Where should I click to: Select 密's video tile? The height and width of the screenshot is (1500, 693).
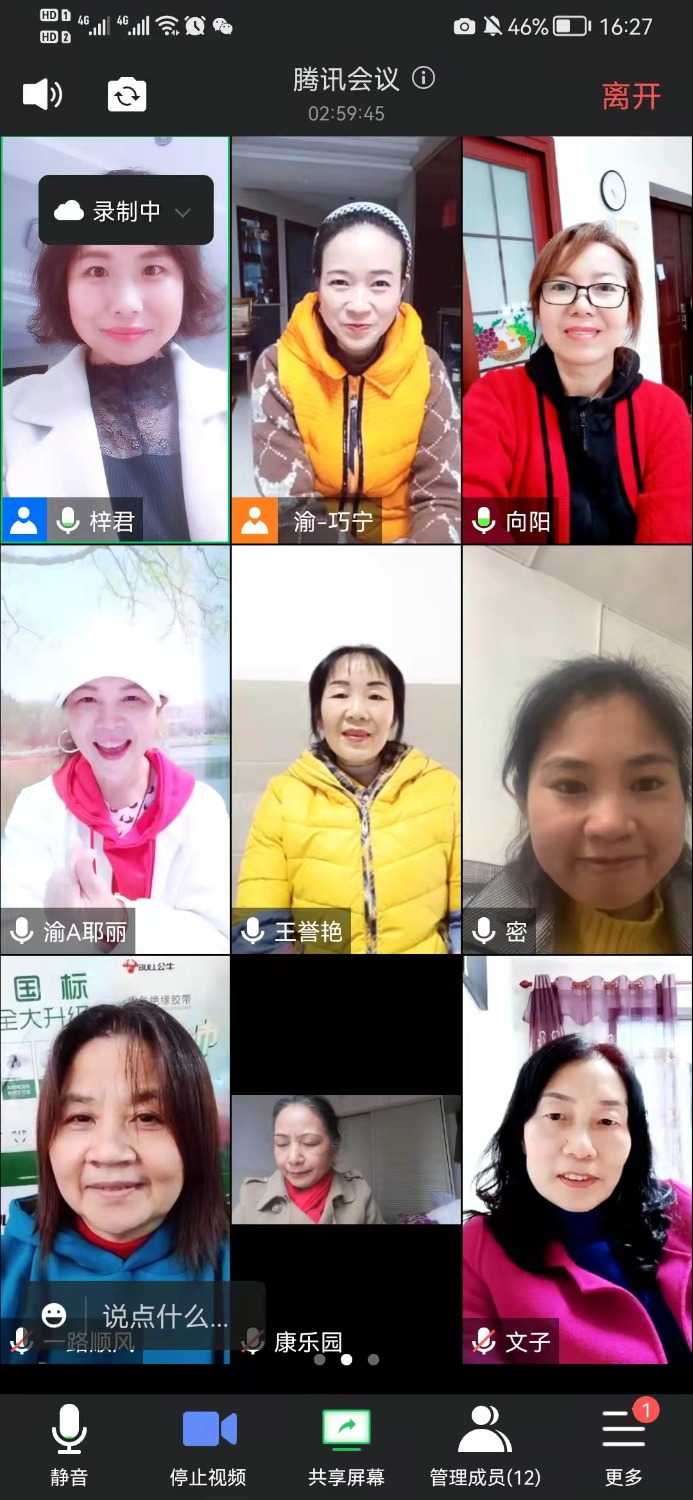[577, 750]
